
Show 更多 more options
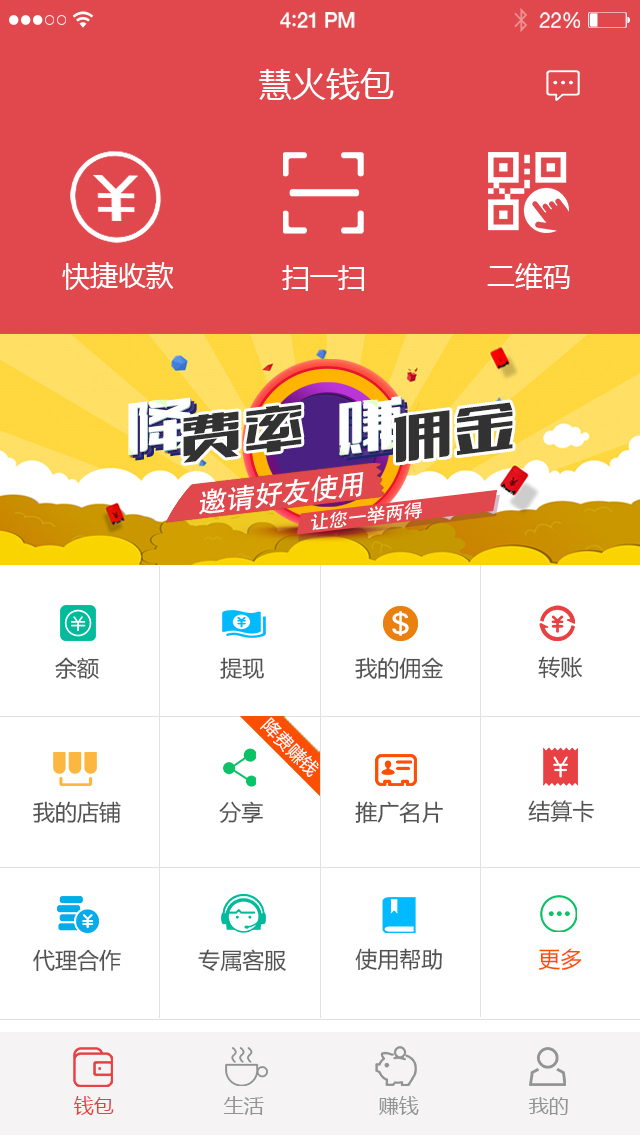click(560, 943)
